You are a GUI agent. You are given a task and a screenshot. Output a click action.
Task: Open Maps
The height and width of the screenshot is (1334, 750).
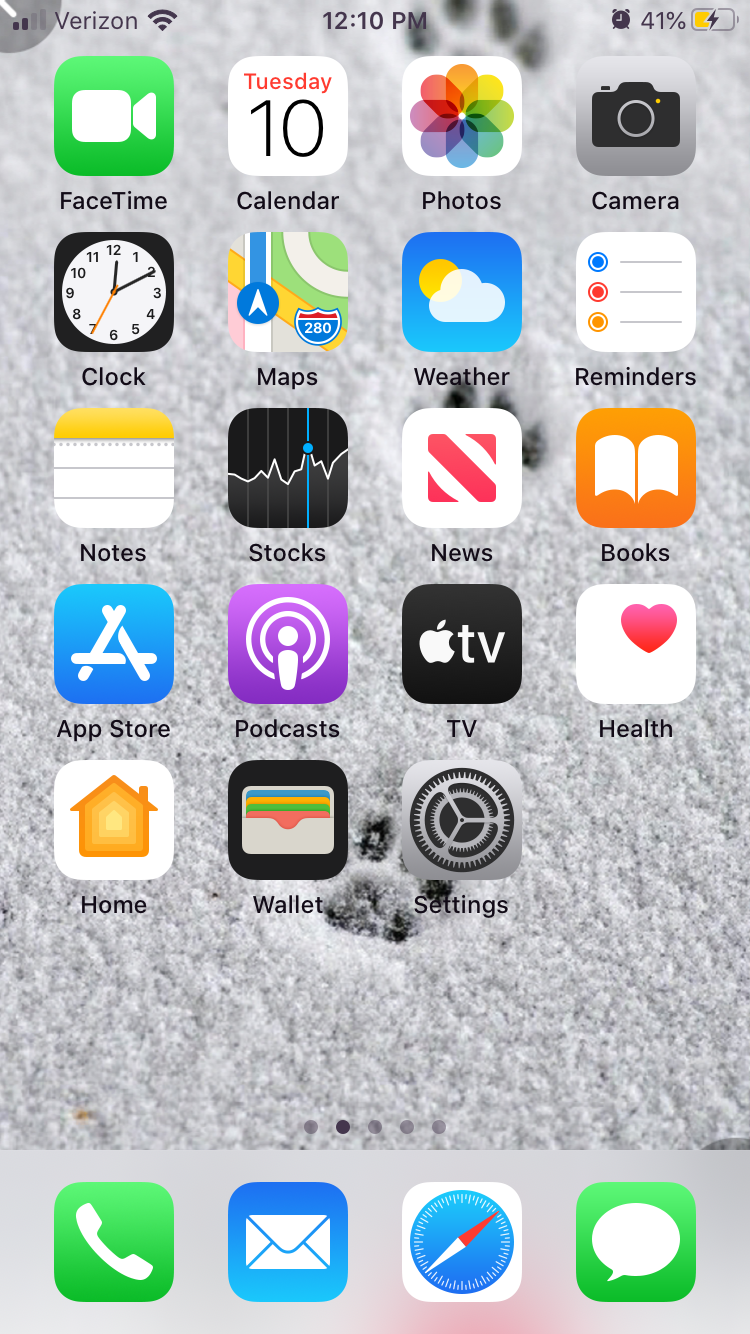point(287,292)
